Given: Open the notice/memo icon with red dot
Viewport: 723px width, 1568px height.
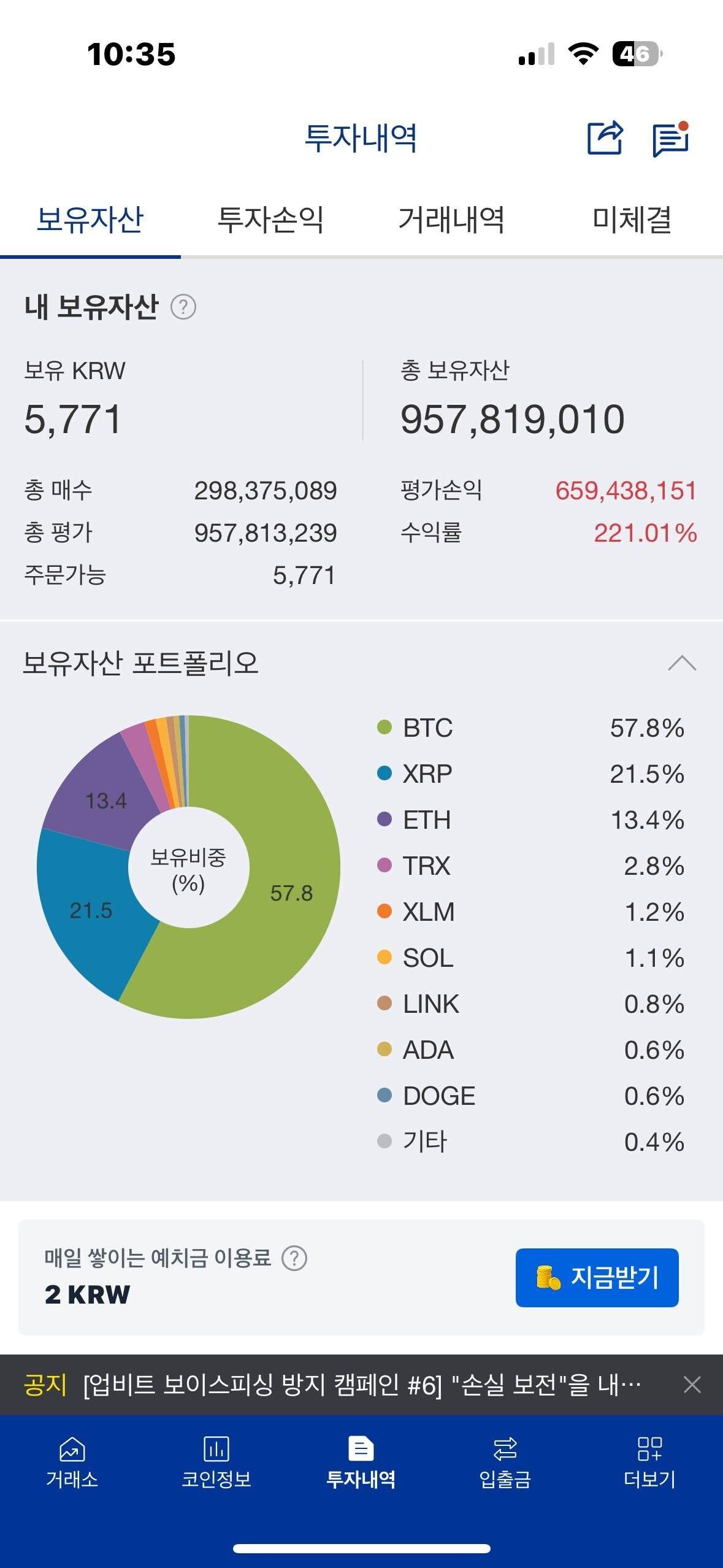Looking at the screenshot, I should 671,139.
